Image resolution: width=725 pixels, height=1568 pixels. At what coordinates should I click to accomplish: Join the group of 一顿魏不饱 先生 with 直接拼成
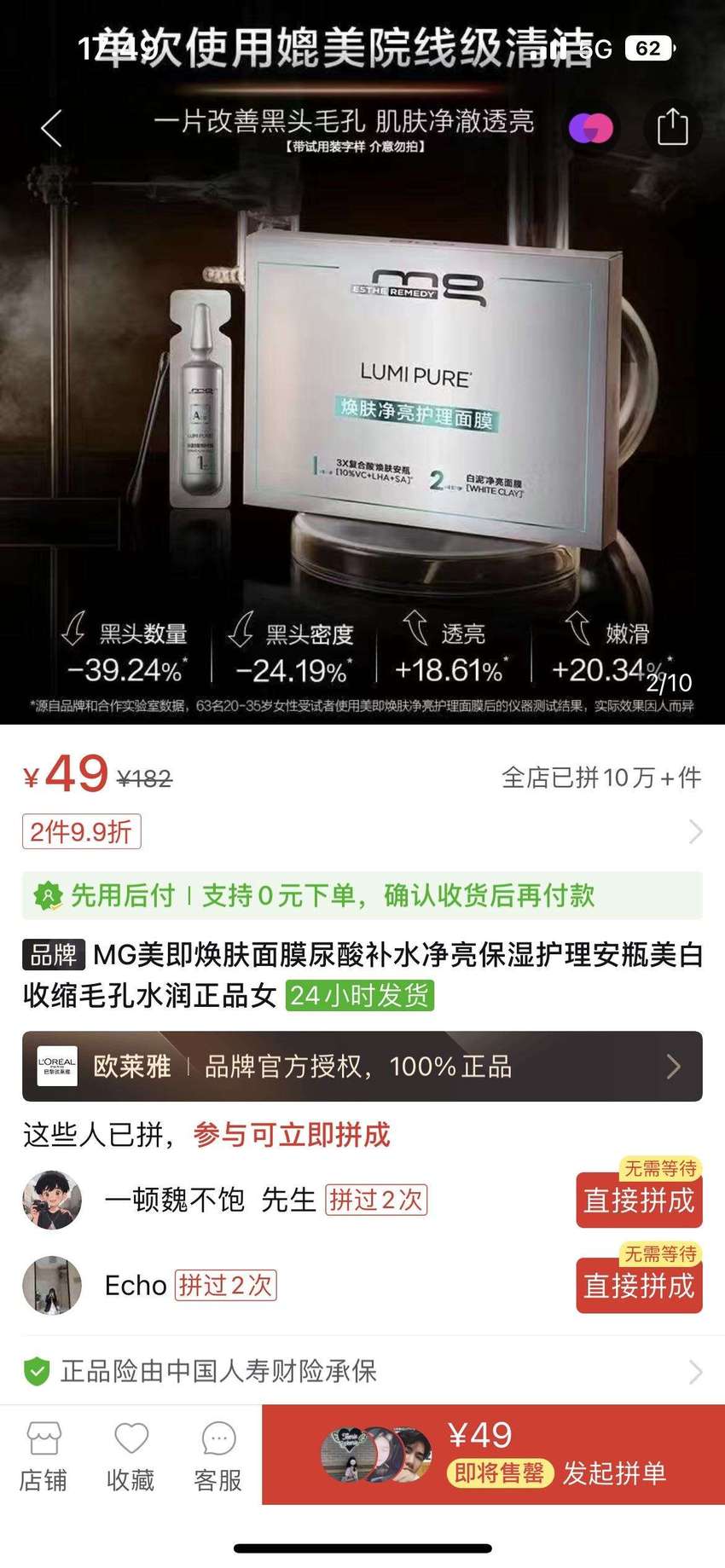pos(639,1200)
